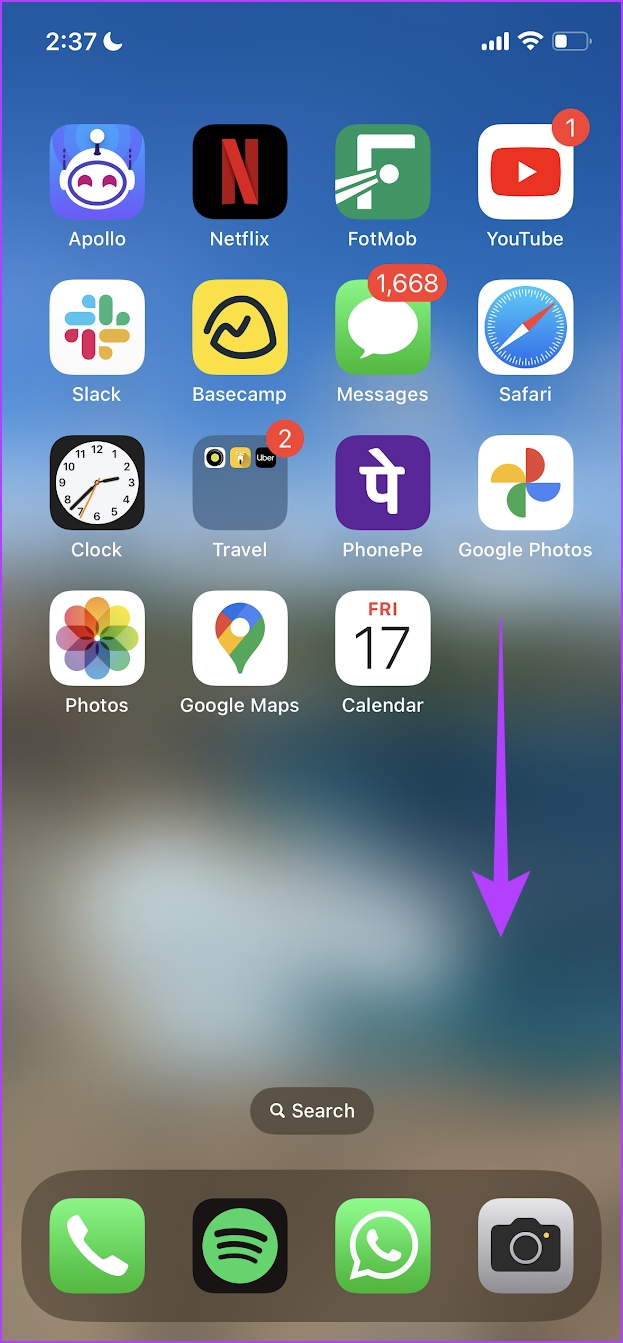623x1343 pixels.
Task: Launch Google Maps
Action: [240, 638]
